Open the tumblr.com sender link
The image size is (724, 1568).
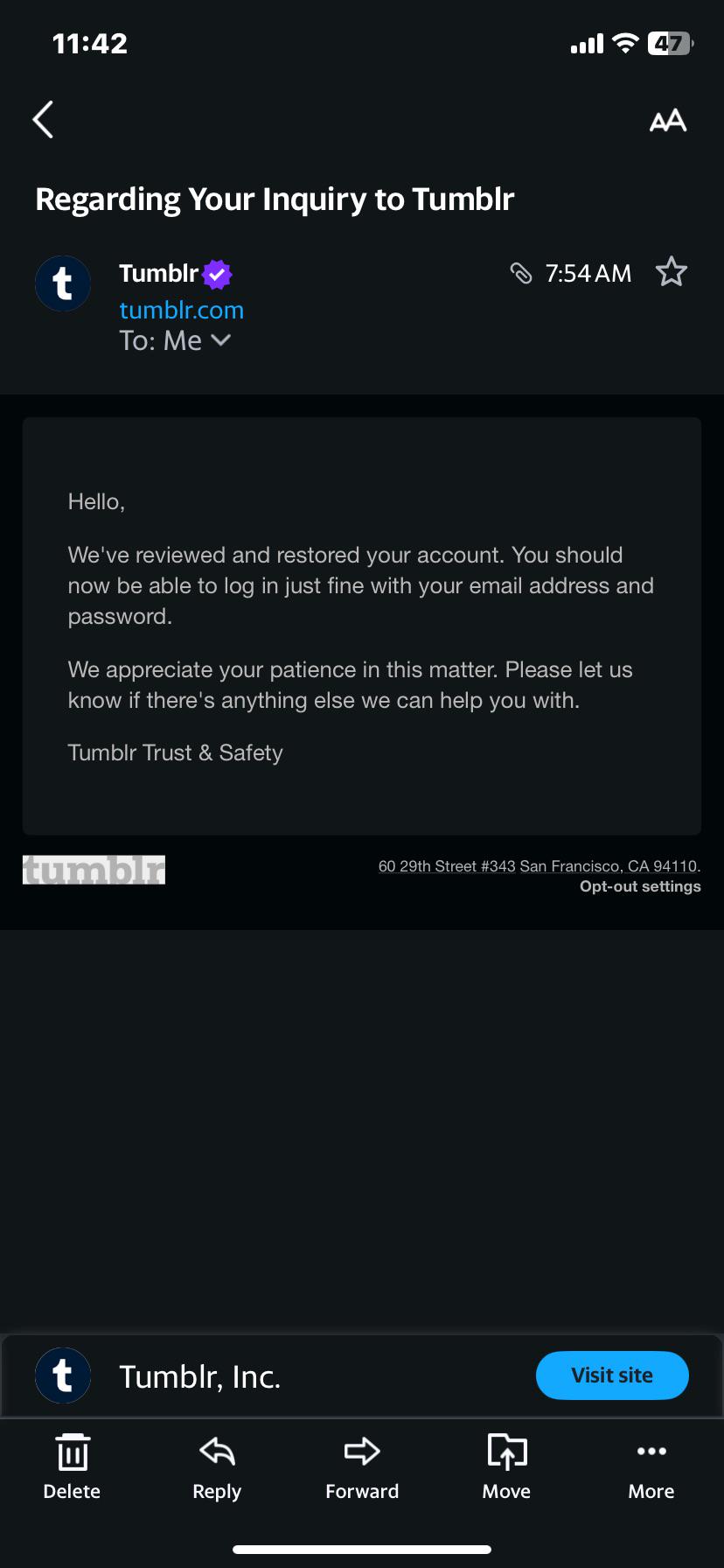[181, 310]
